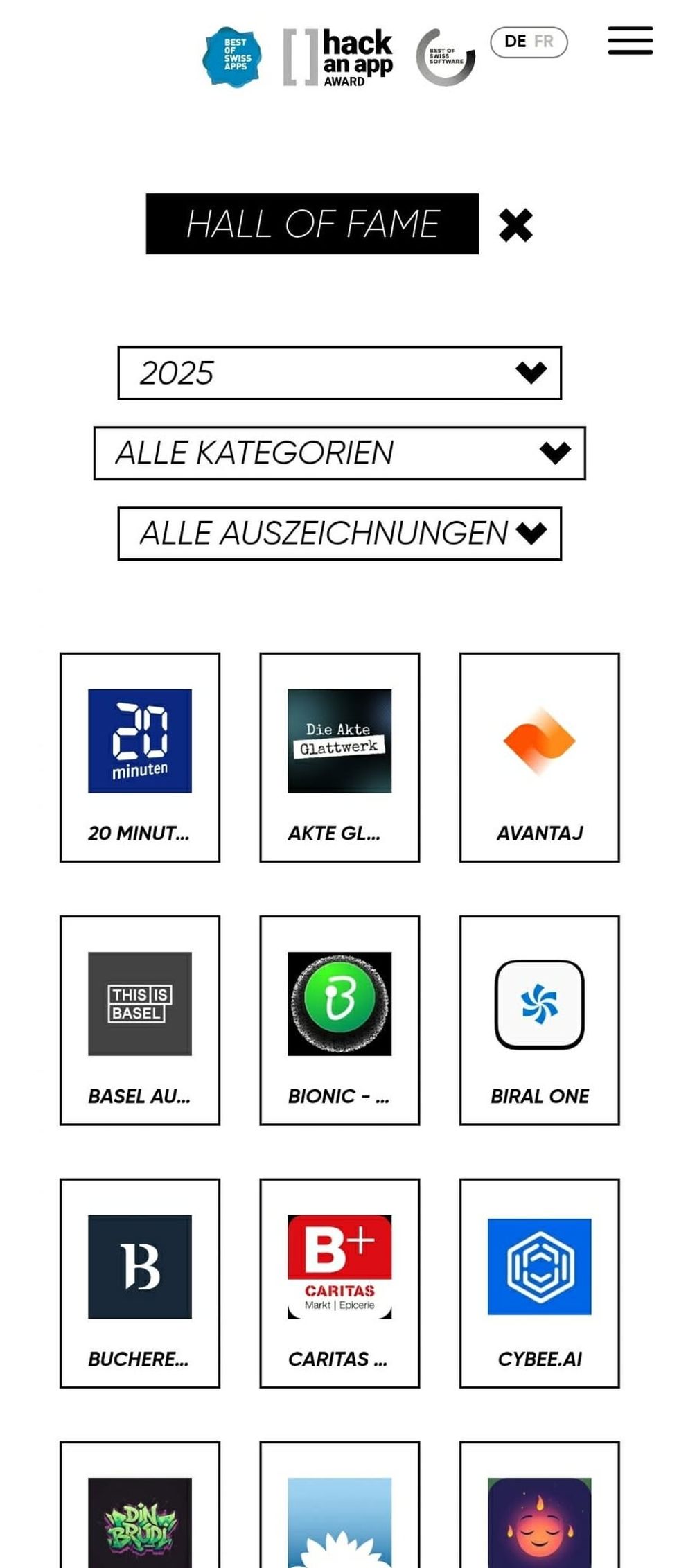
Task: Open the Biral One card
Action: click(x=539, y=1020)
